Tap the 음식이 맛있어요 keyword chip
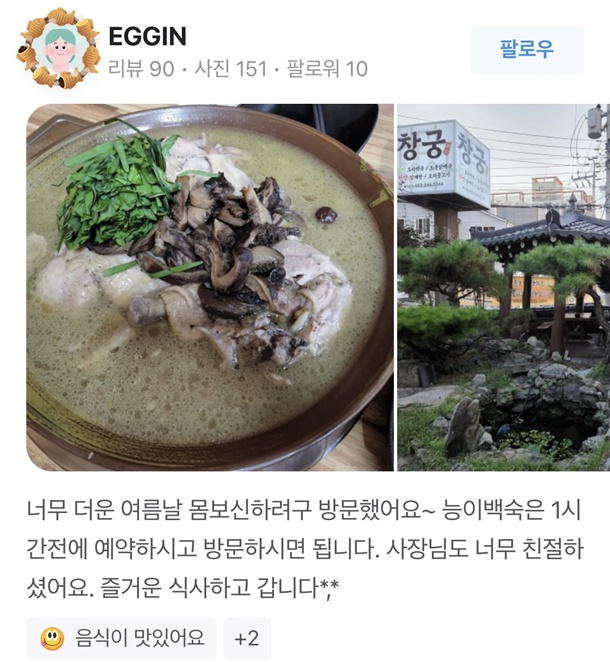The image size is (610, 662). tap(122, 638)
